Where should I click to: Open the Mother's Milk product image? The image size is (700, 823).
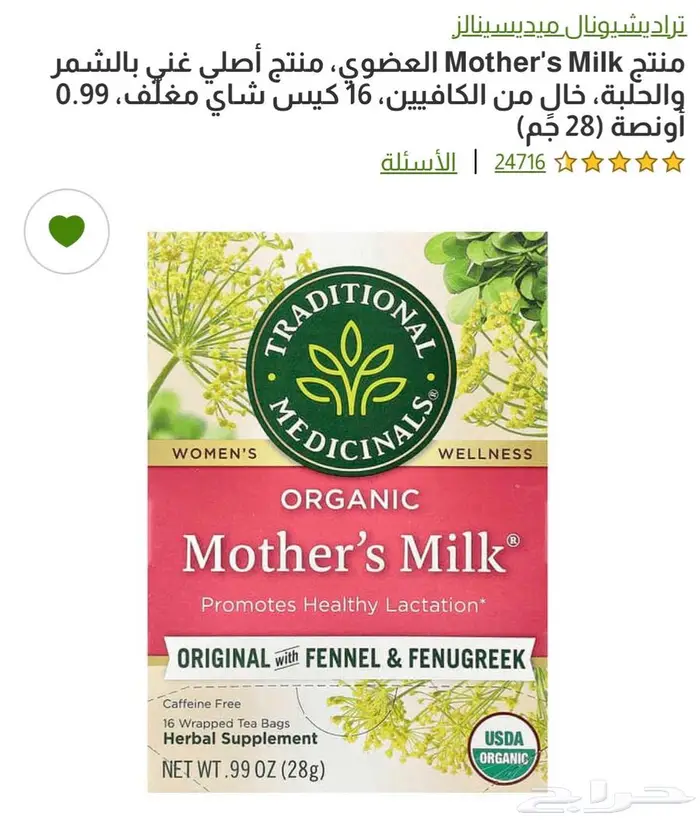tap(347, 511)
